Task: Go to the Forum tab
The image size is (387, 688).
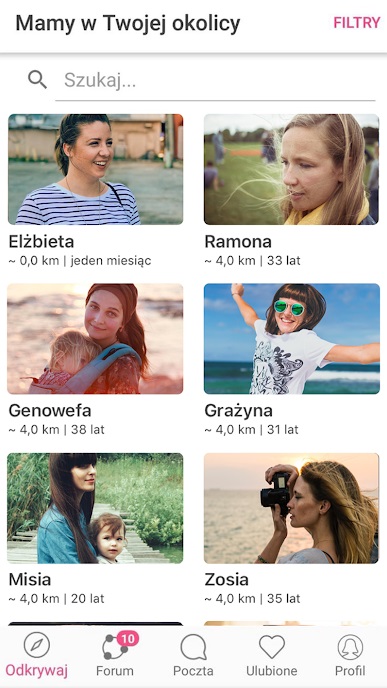Action: [x=115, y=655]
